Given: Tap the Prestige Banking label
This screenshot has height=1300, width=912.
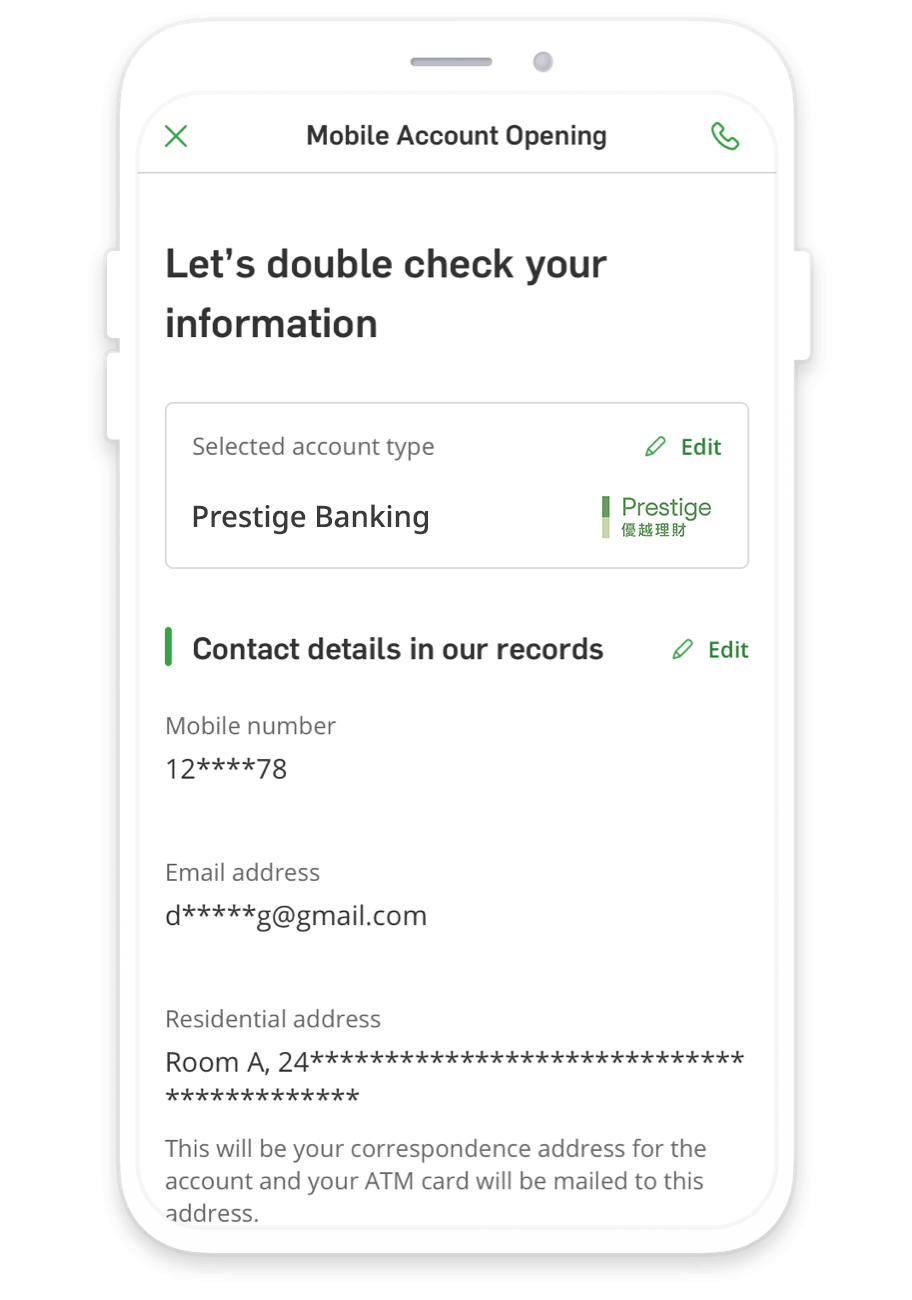Looking at the screenshot, I should click(310, 517).
